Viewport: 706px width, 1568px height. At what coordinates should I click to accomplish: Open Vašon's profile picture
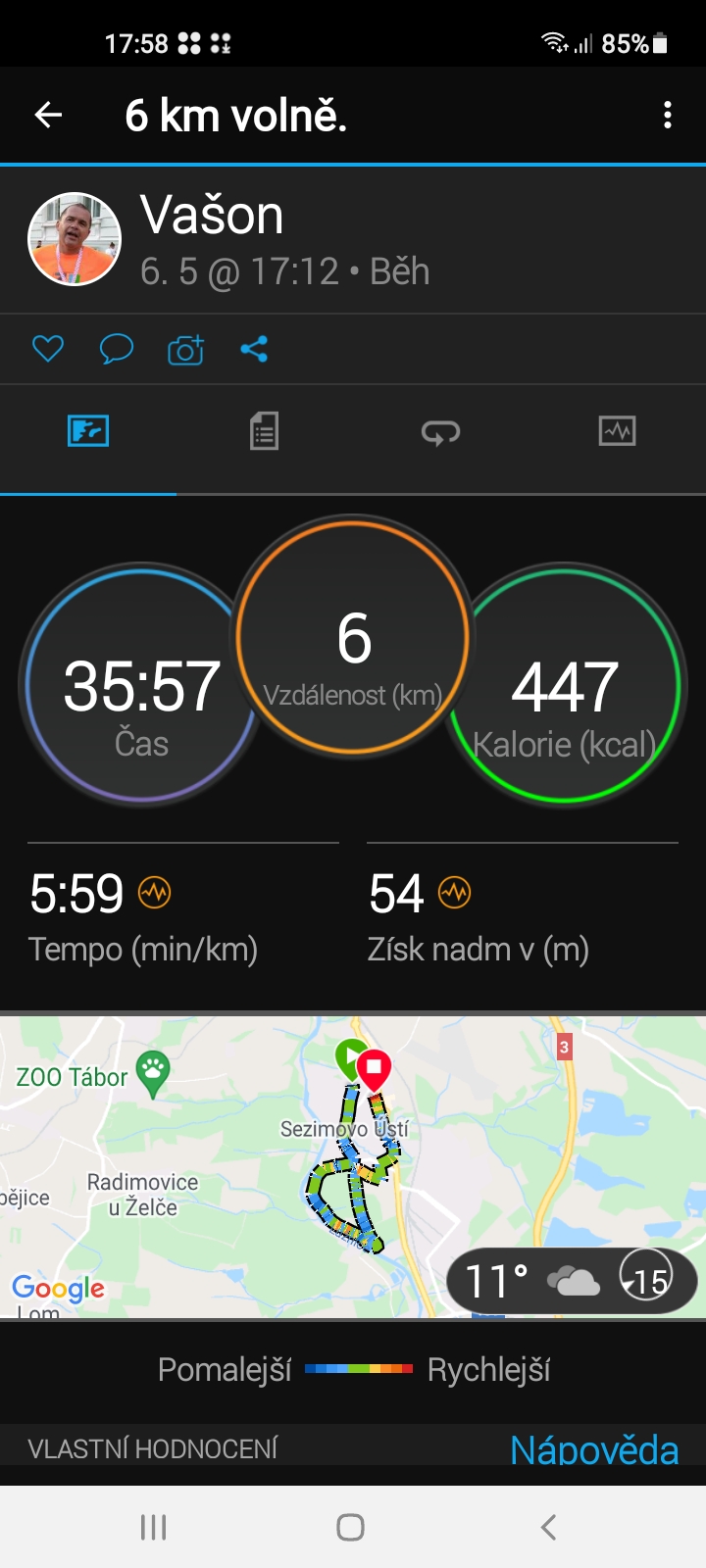[x=75, y=239]
